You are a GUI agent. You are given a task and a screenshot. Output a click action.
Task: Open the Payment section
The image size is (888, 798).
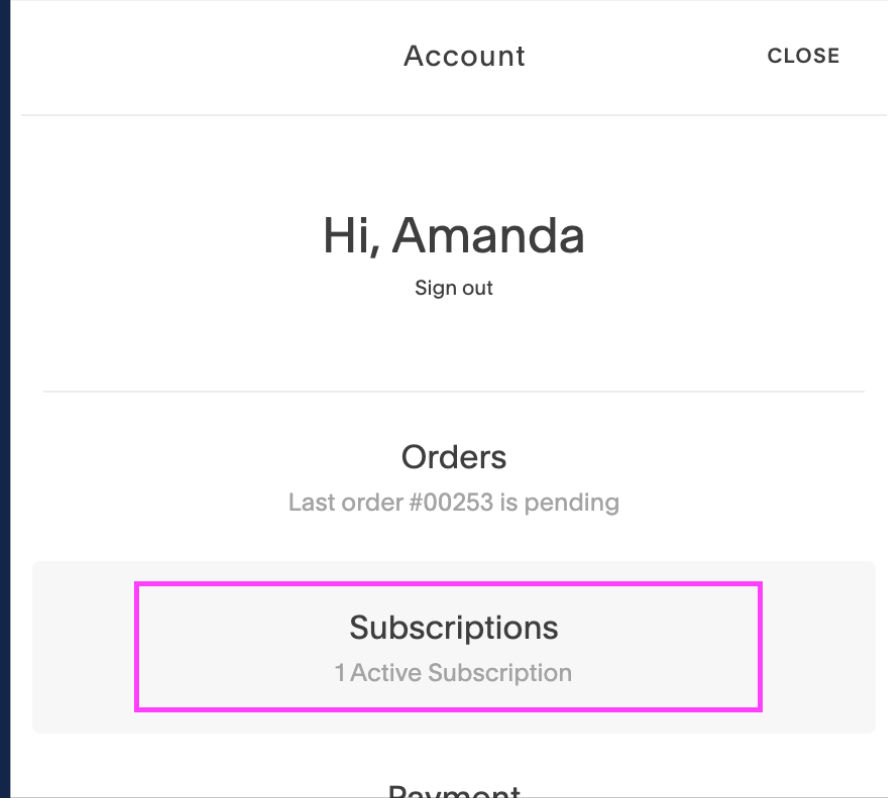coord(454,790)
